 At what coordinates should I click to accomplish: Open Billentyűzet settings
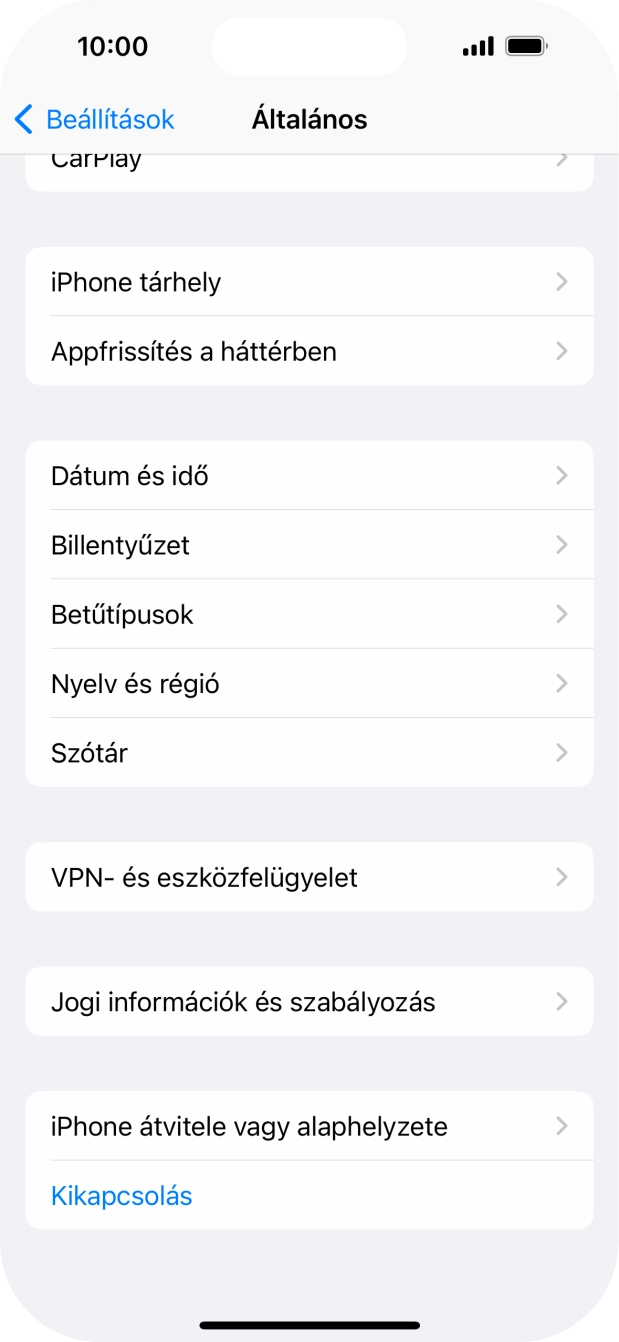308,545
